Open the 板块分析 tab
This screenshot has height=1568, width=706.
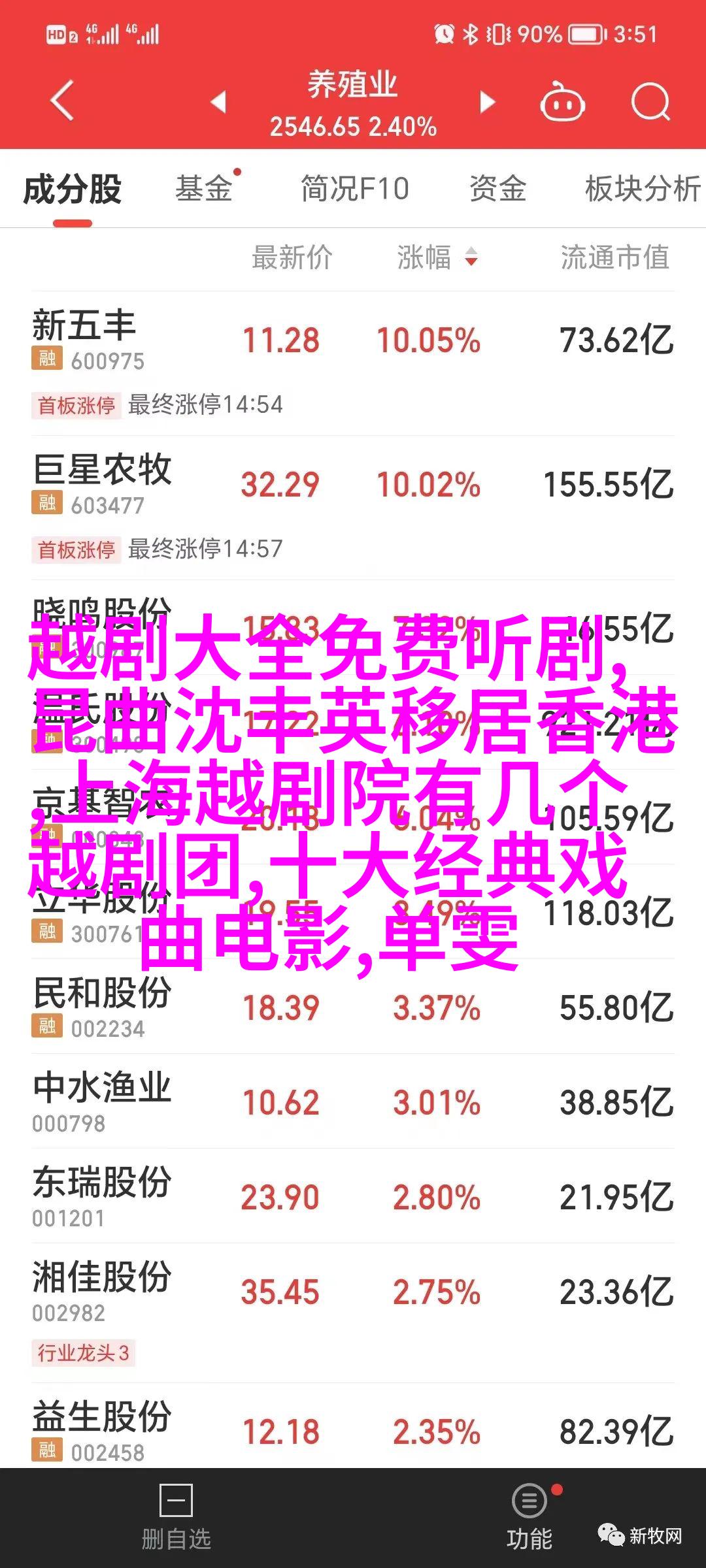[x=642, y=189]
